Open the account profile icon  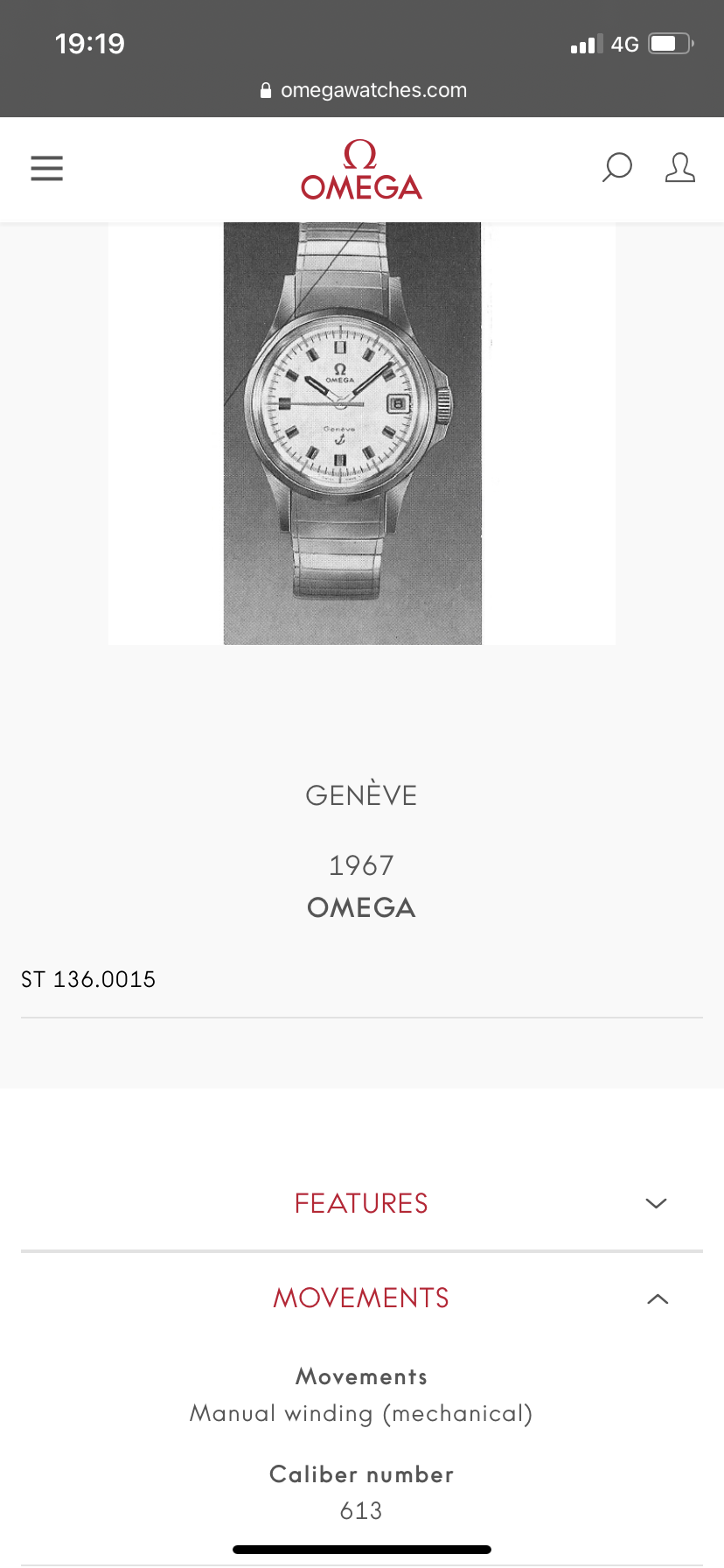coord(679,167)
